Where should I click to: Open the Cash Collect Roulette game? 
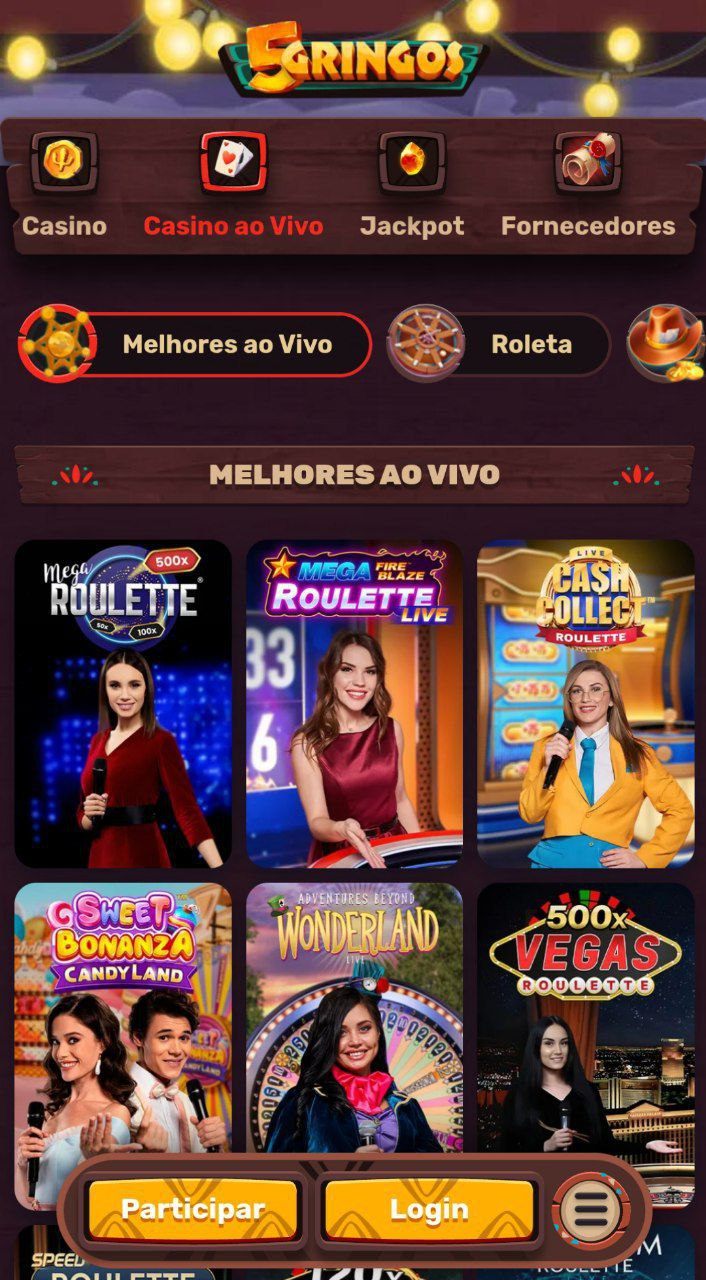[x=586, y=703]
